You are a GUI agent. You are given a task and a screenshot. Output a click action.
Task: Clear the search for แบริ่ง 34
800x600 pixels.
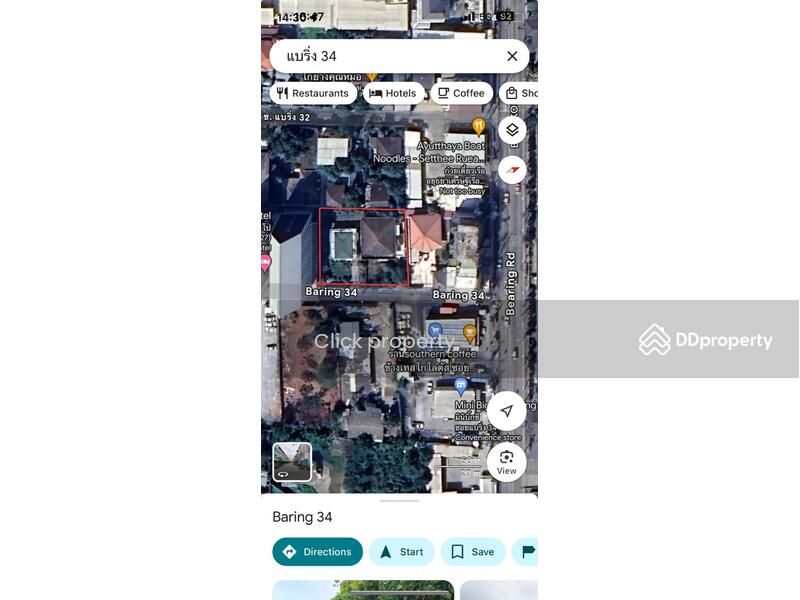(512, 56)
